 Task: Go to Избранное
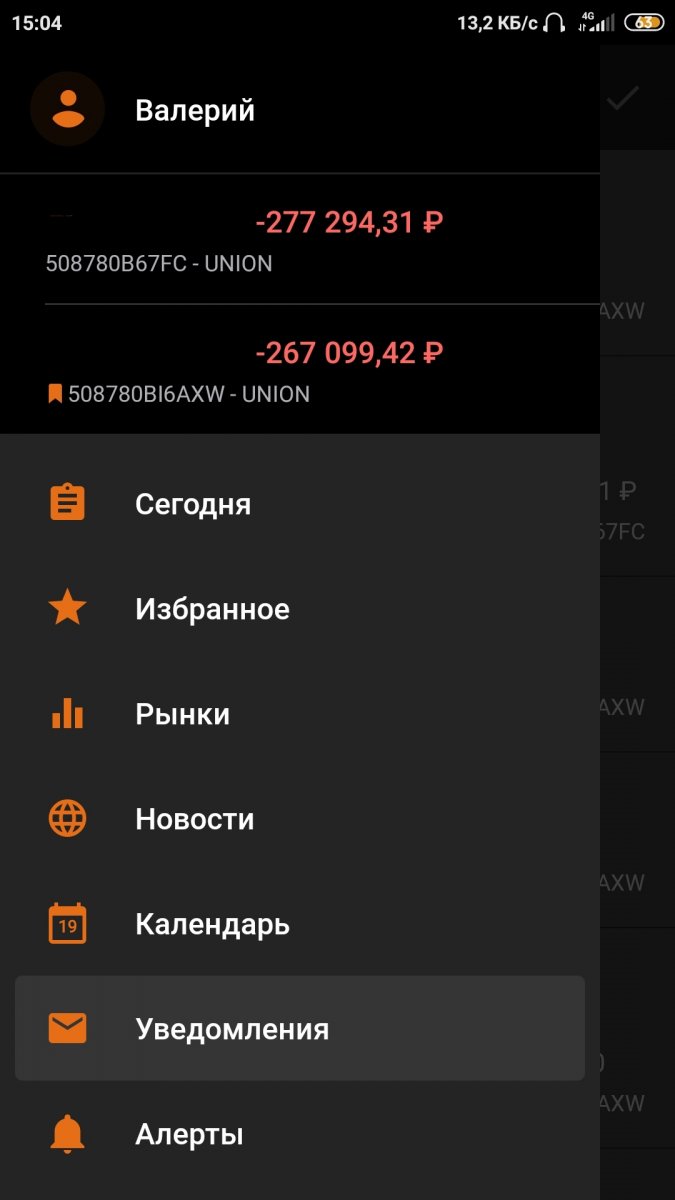300,609
